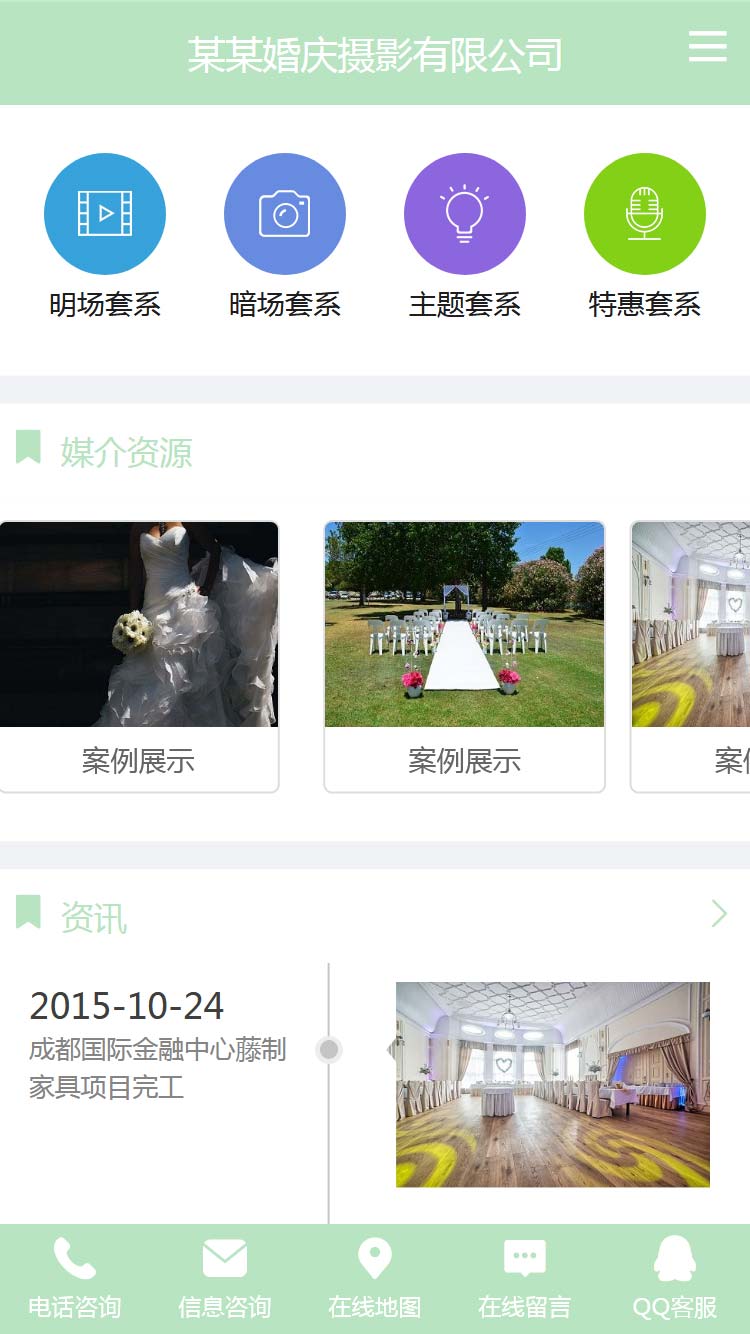Open the hamburger menu

pyautogui.click(x=707, y=46)
